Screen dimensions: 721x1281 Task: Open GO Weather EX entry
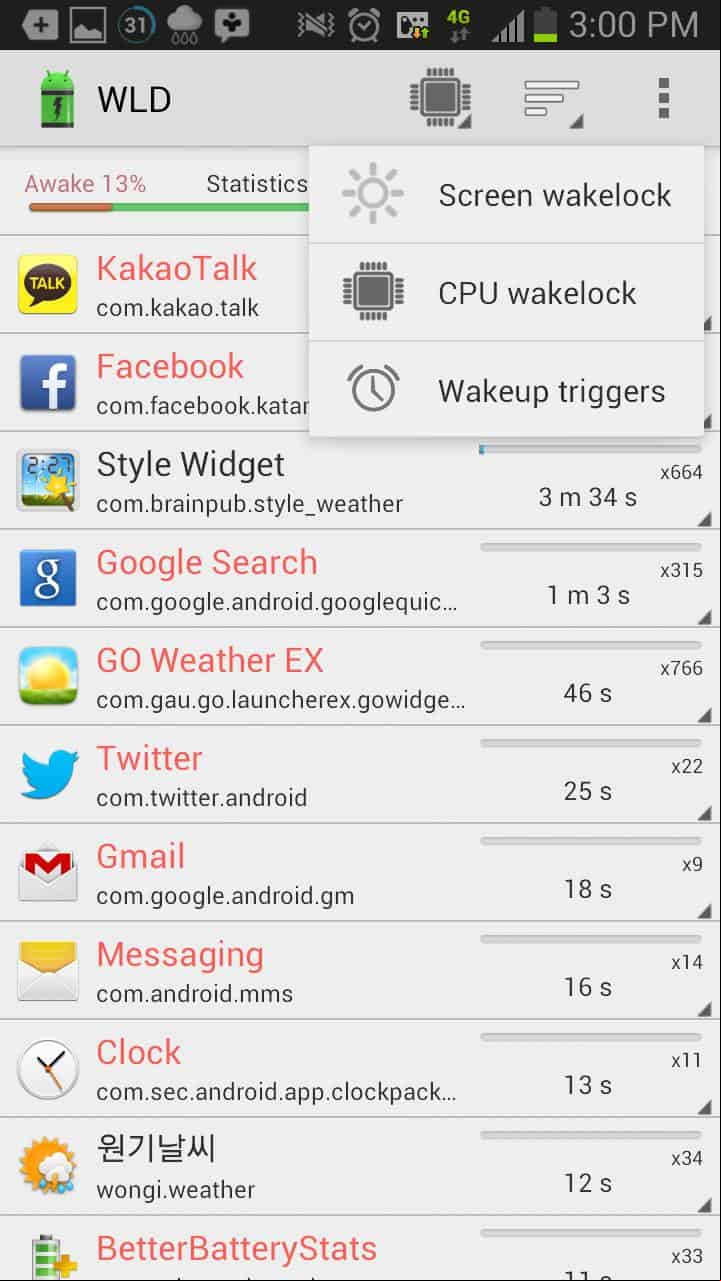point(300,677)
